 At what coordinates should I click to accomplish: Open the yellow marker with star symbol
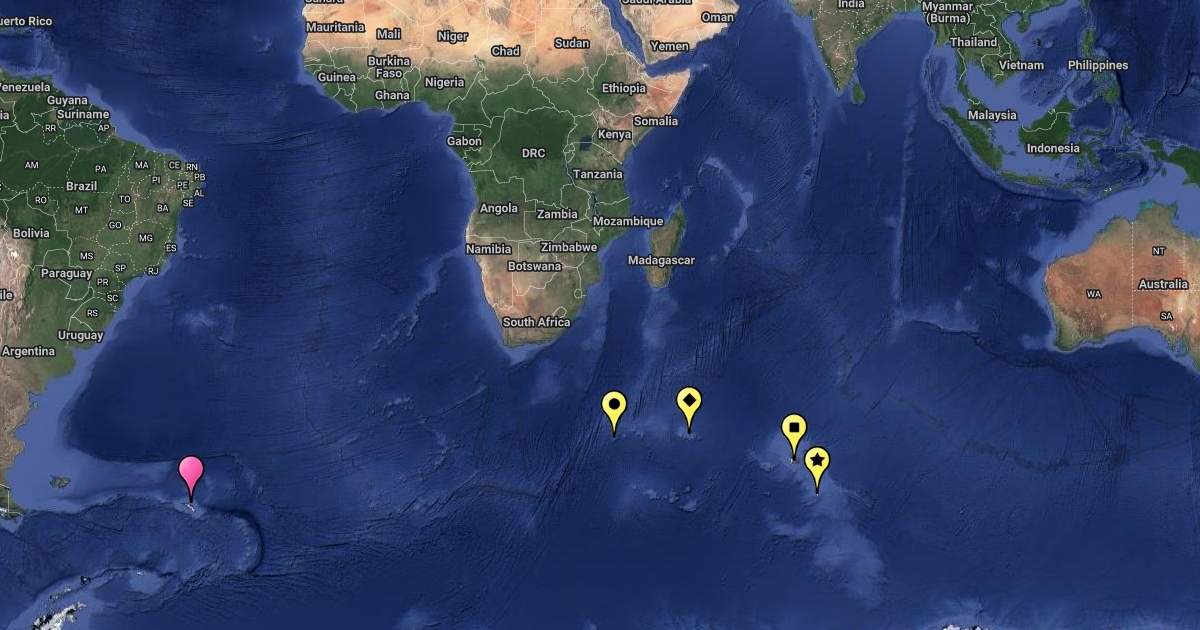(x=817, y=462)
